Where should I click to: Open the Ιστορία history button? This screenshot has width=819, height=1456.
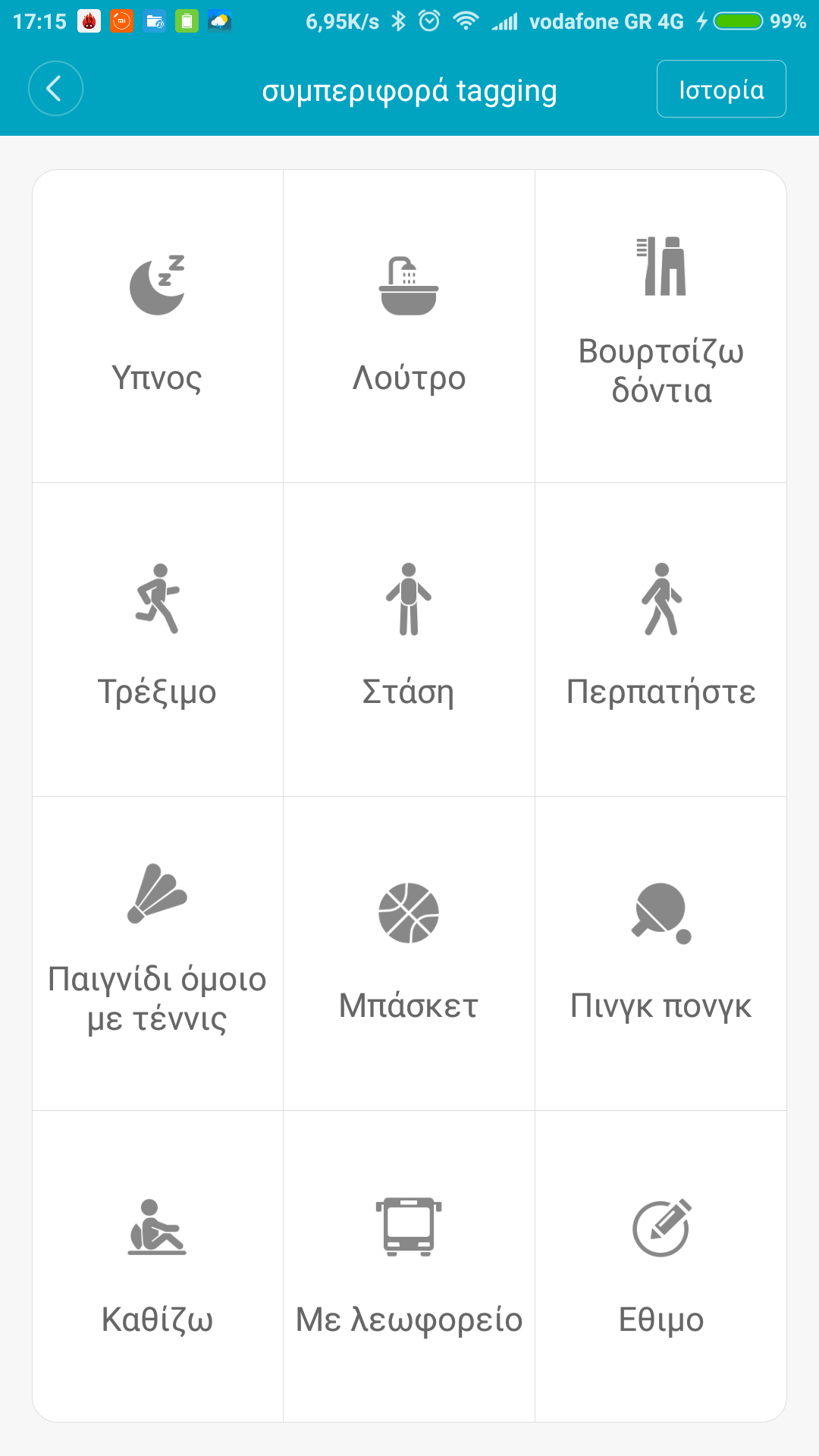tap(720, 89)
